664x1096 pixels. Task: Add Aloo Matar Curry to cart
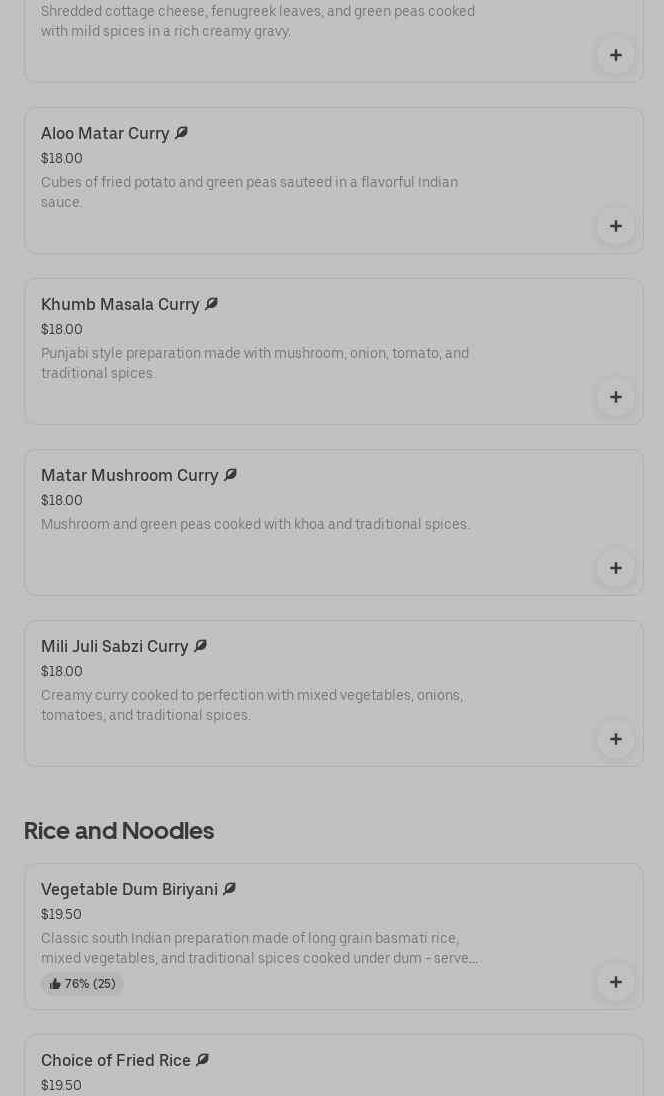point(615,226)
